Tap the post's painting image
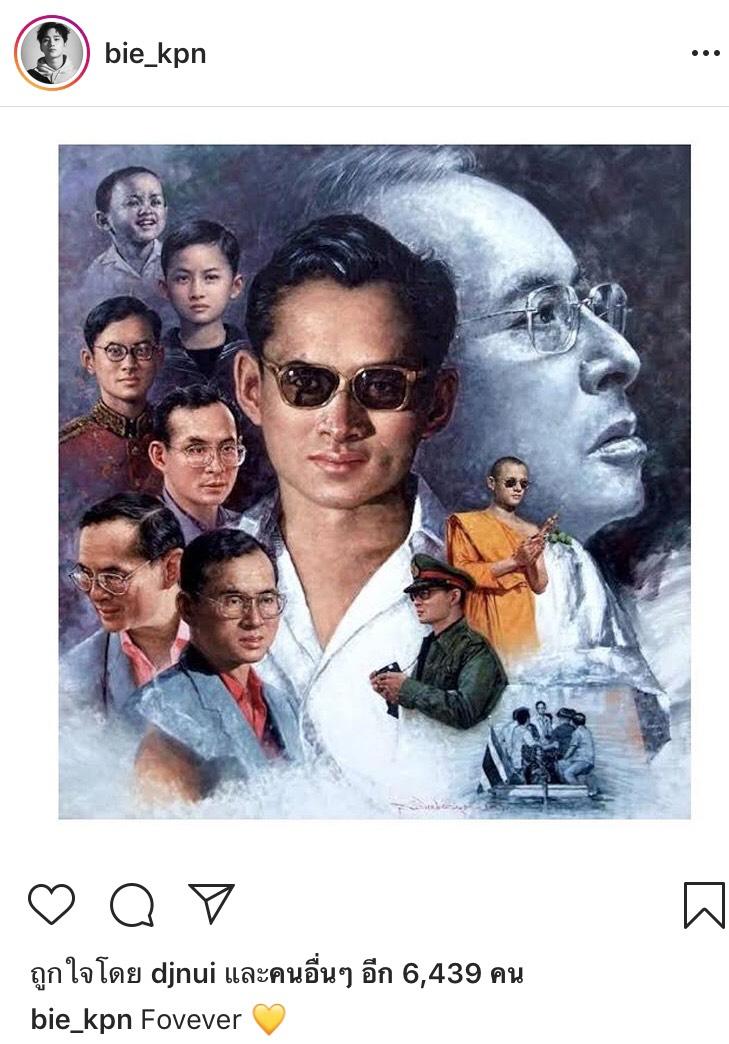 coord(374,481)
